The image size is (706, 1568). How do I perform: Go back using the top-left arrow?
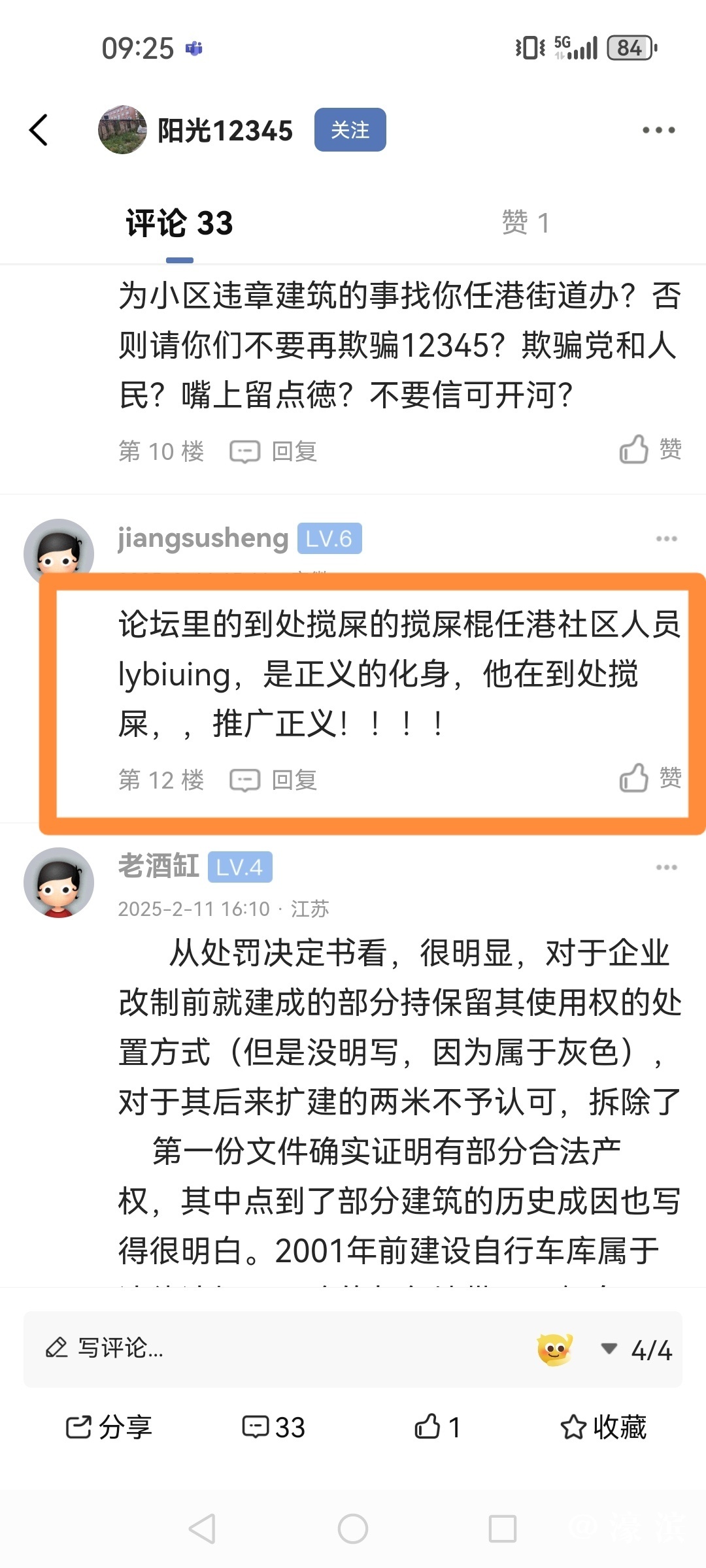pos(39,130)
